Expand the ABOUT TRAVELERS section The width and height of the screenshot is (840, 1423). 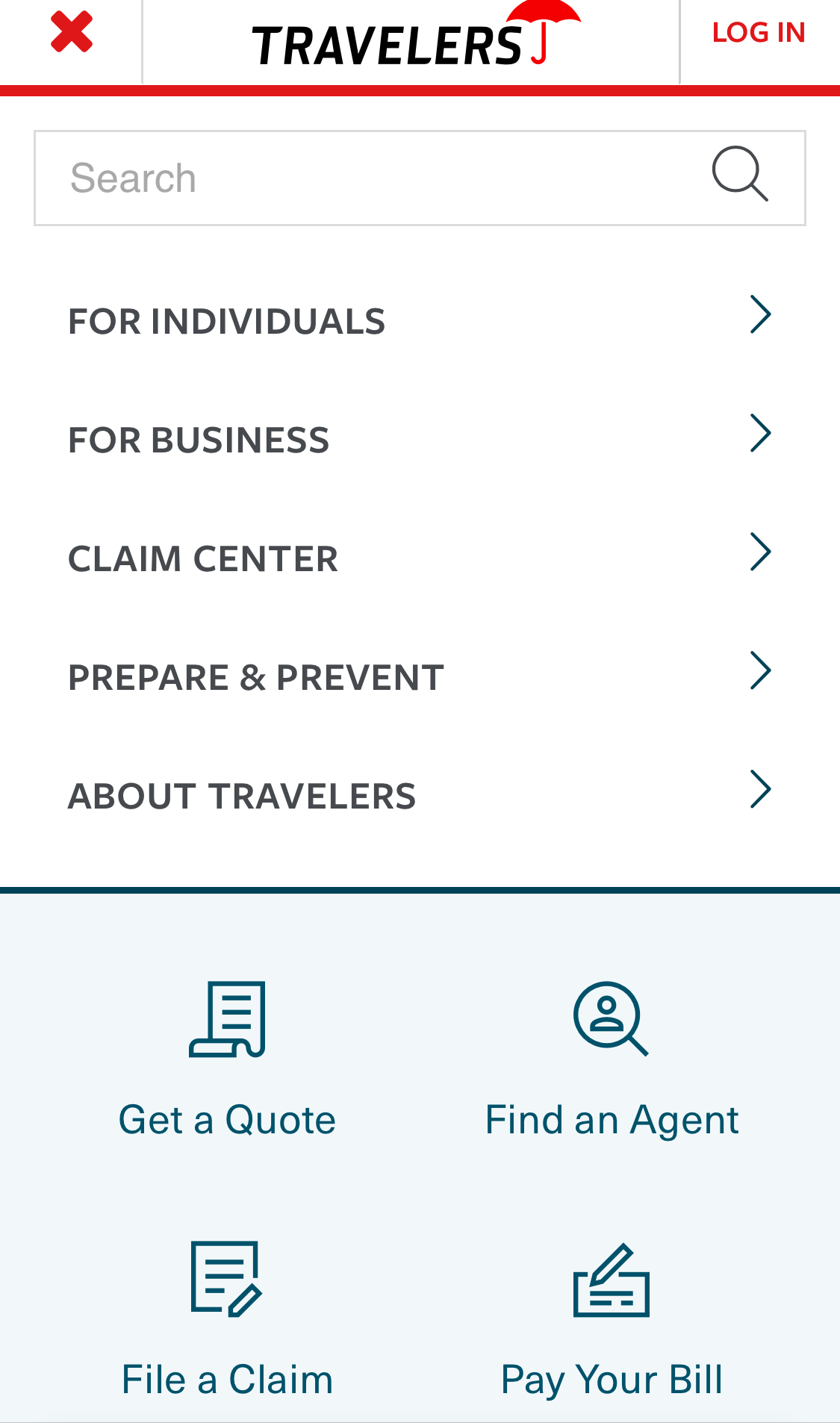click(761, 788)
